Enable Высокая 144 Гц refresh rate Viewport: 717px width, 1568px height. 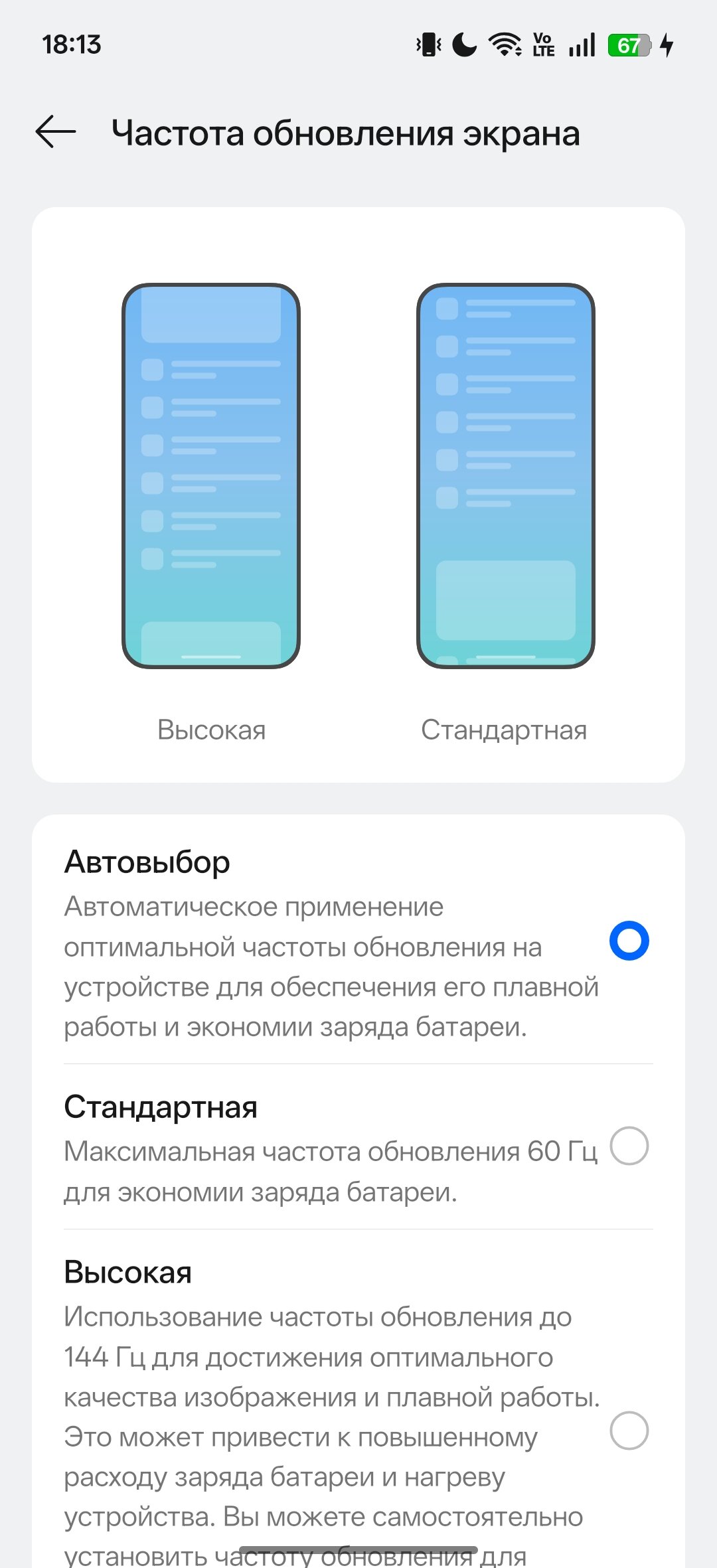tap(629, 1430)
